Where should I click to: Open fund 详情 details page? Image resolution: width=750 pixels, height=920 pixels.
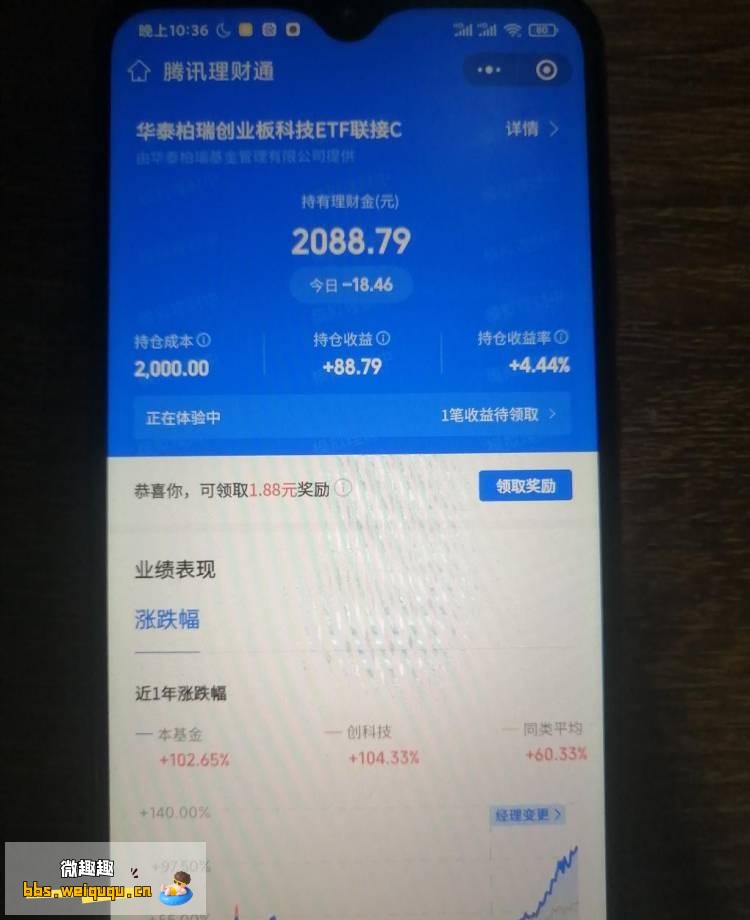(532, 129)
